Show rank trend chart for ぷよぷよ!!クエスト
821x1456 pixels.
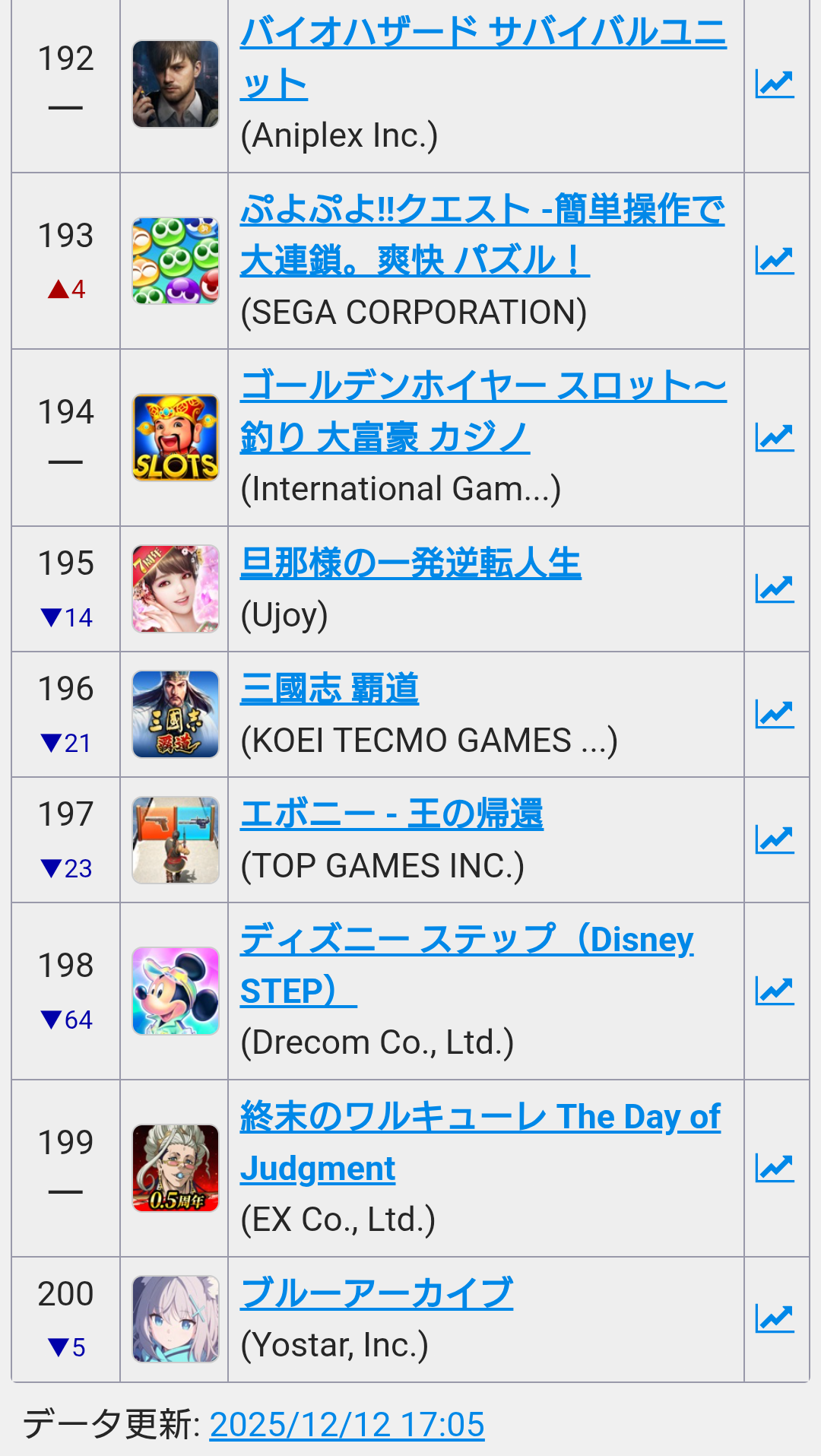[x=775, y=261]
